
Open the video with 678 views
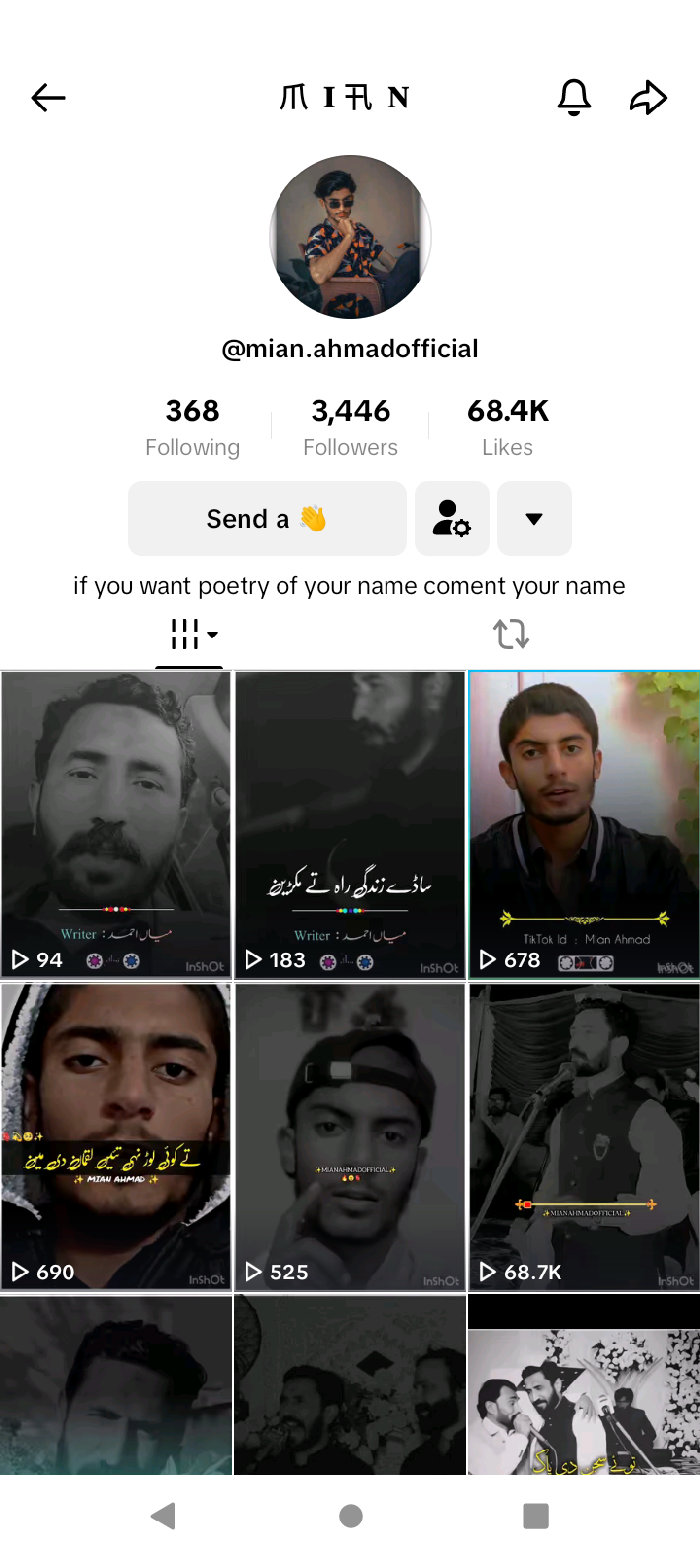pyautogui.click(x=584, y=825)
